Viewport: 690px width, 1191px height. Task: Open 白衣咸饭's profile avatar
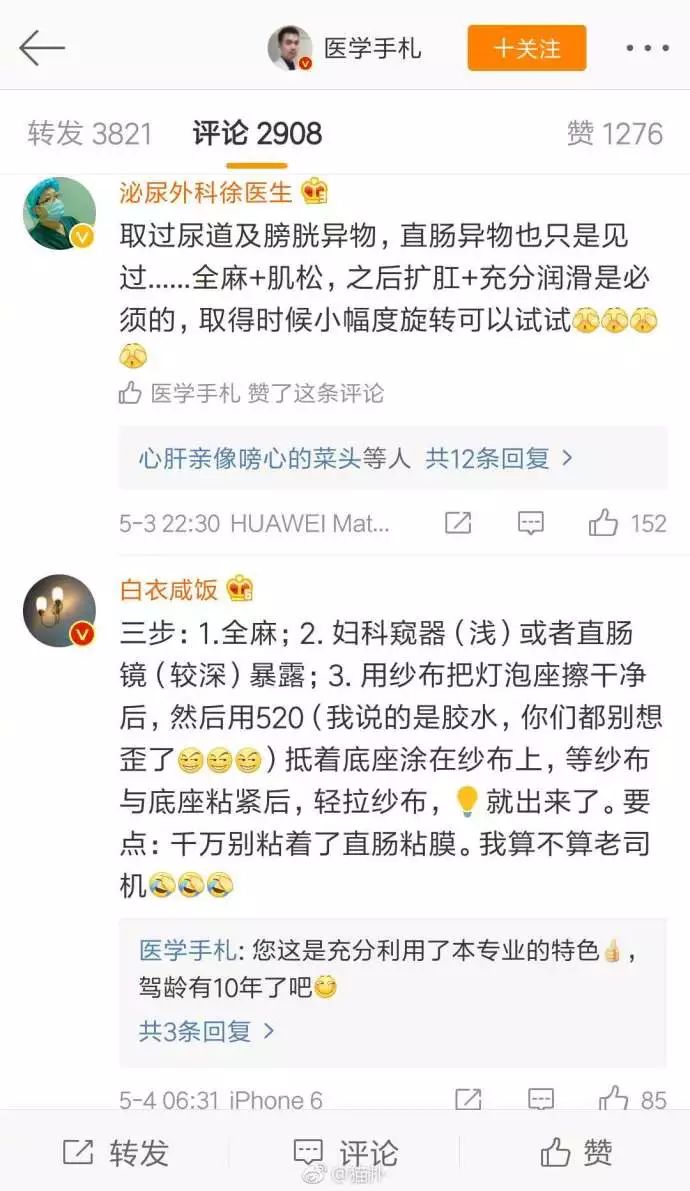(59, 610)
